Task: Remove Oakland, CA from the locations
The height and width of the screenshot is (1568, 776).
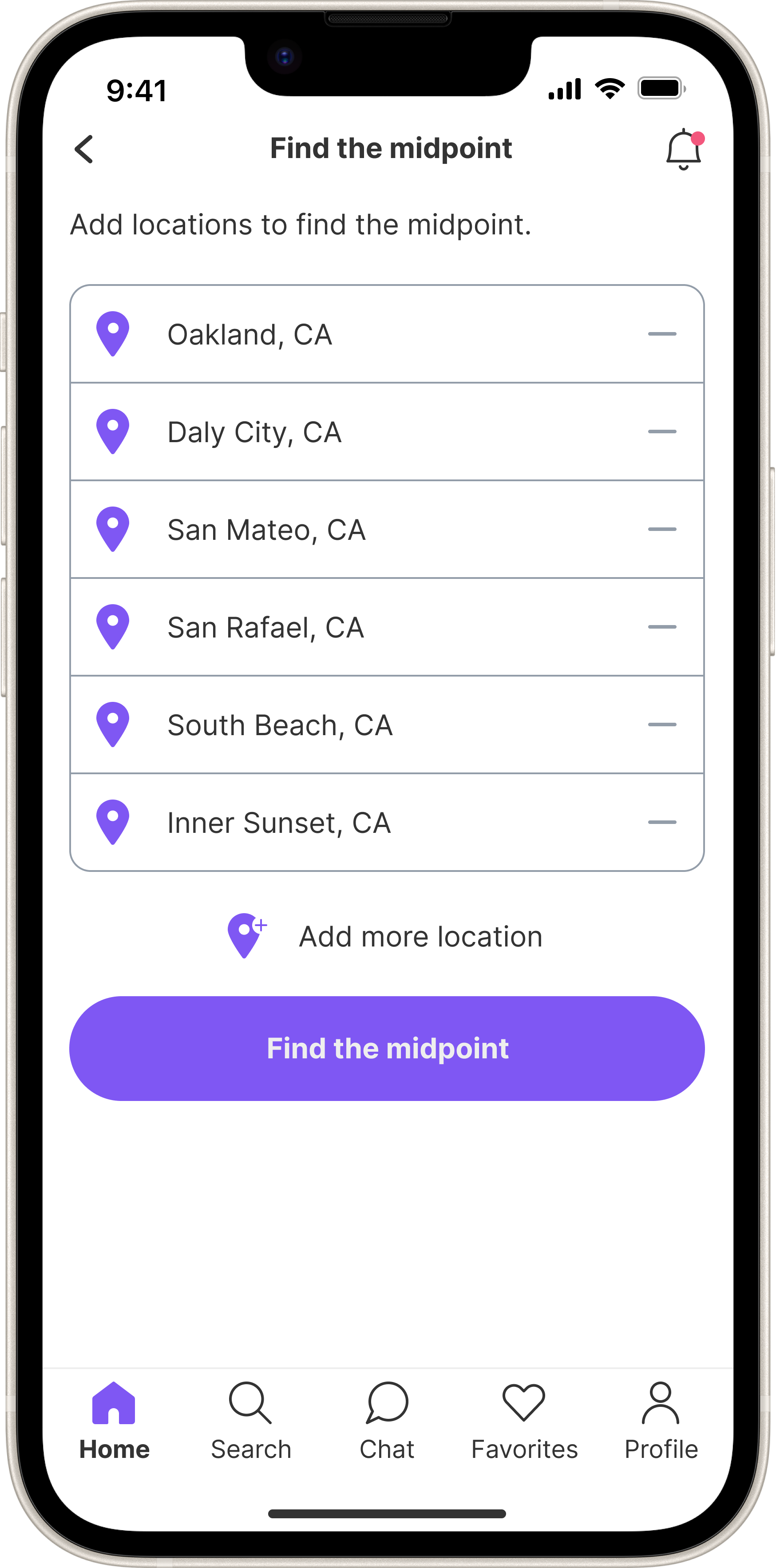Action: (661, 333)
